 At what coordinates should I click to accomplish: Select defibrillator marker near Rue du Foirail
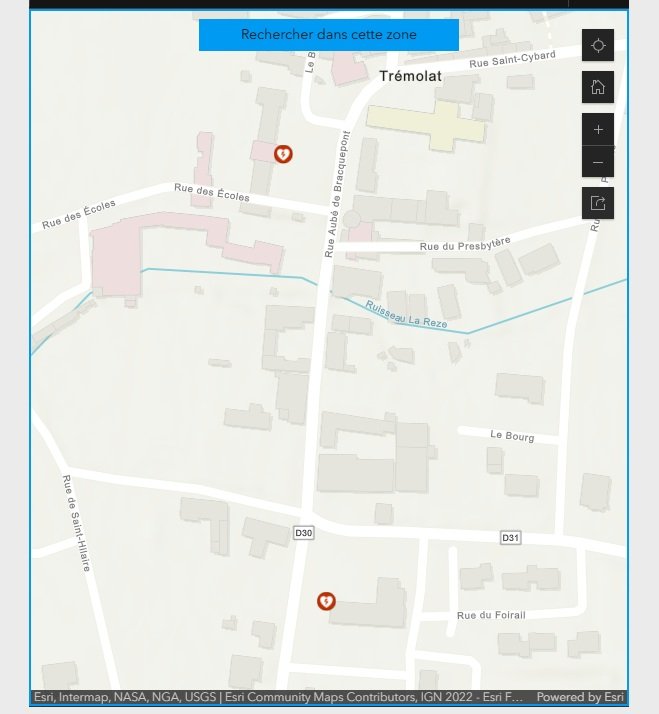pos(326,601)
